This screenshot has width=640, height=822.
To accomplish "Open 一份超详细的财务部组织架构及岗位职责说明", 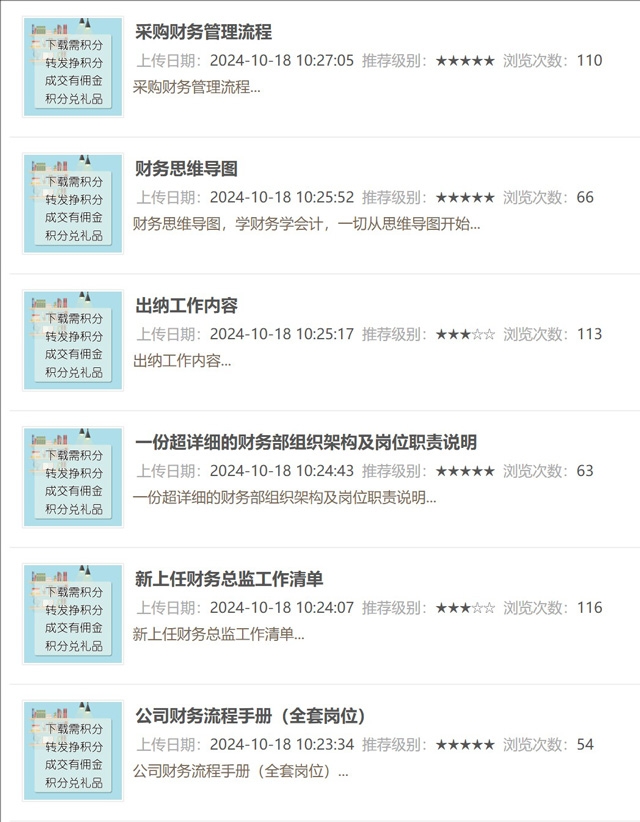I will click(305, 442).
